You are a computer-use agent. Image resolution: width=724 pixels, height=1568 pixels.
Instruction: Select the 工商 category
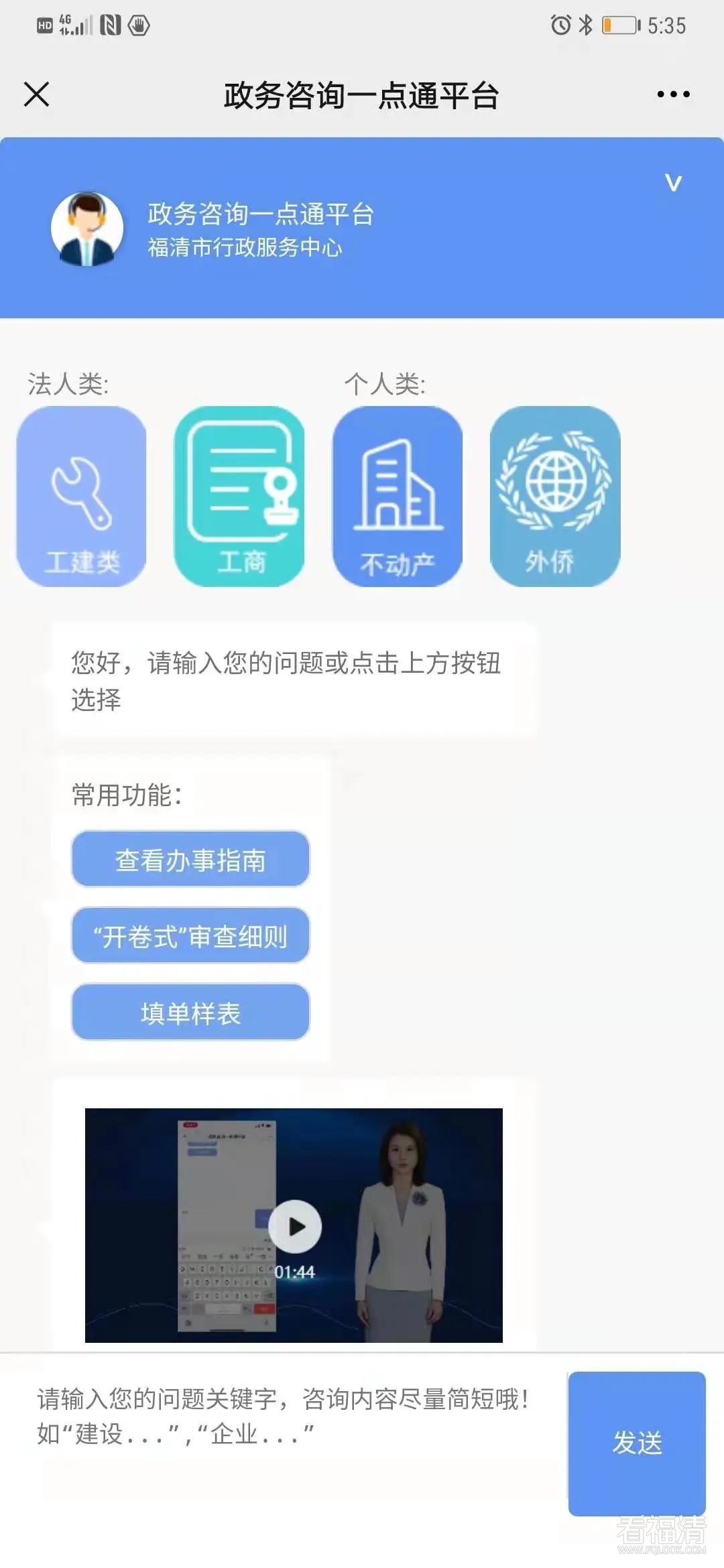[239, 497]
